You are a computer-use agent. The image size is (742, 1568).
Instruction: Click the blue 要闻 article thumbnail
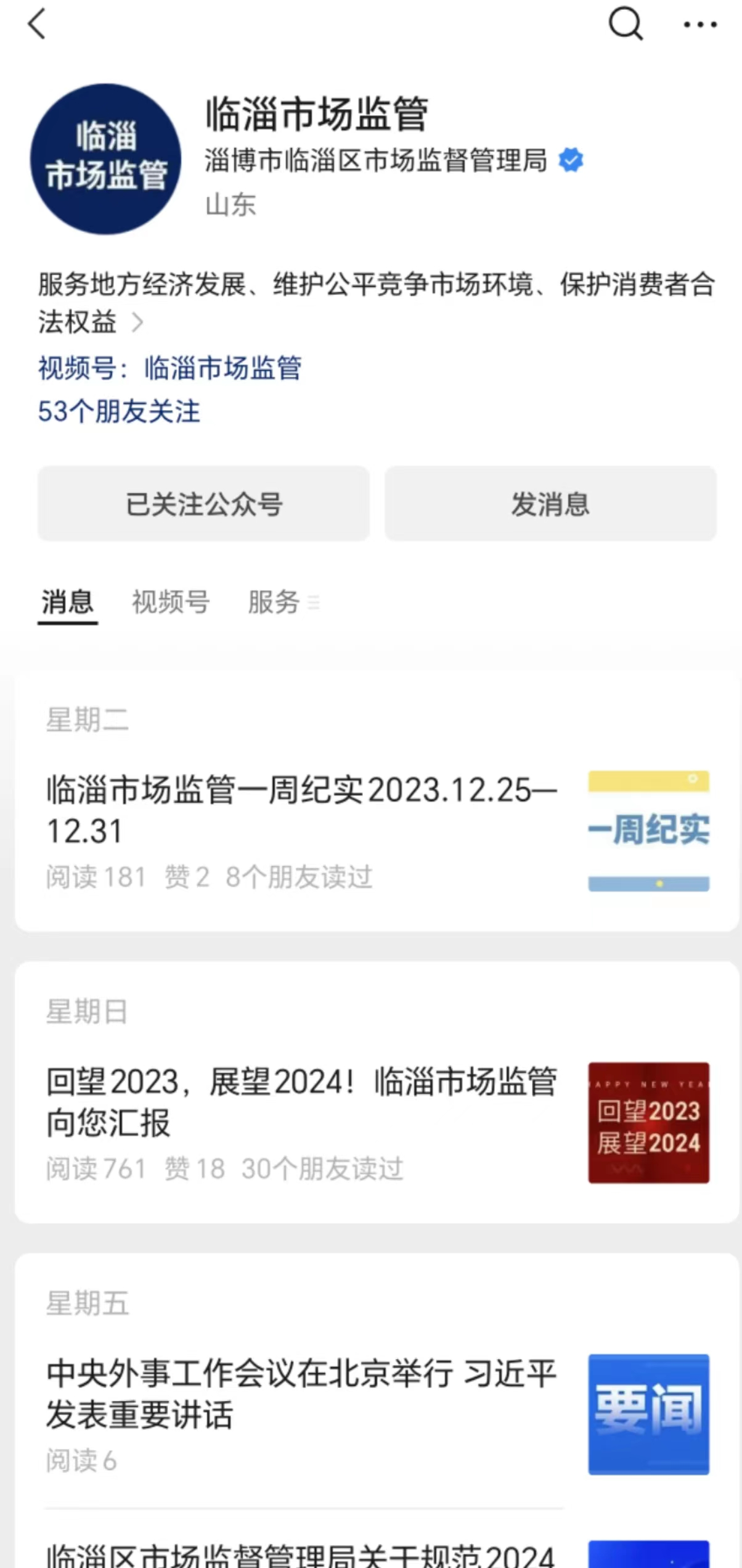649,1414
